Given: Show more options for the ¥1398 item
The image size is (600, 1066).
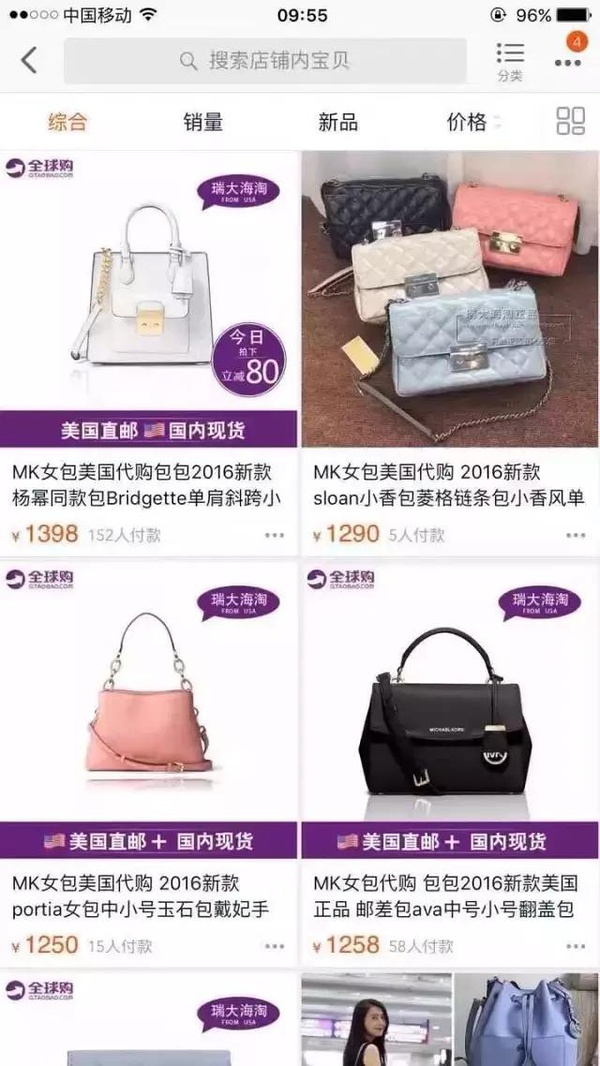Looking at the screenshot, I should click(275, 535).
